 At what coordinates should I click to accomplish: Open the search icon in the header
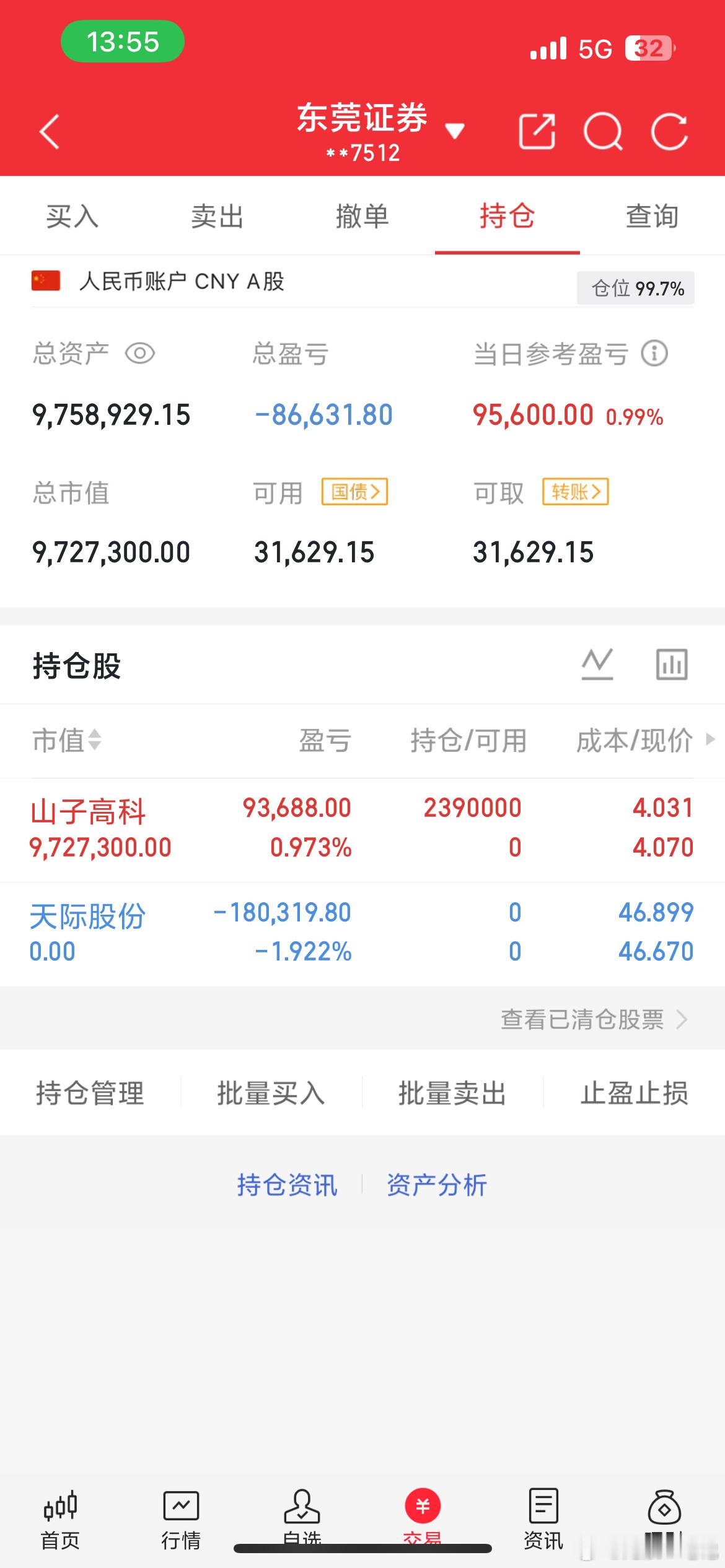605,131
